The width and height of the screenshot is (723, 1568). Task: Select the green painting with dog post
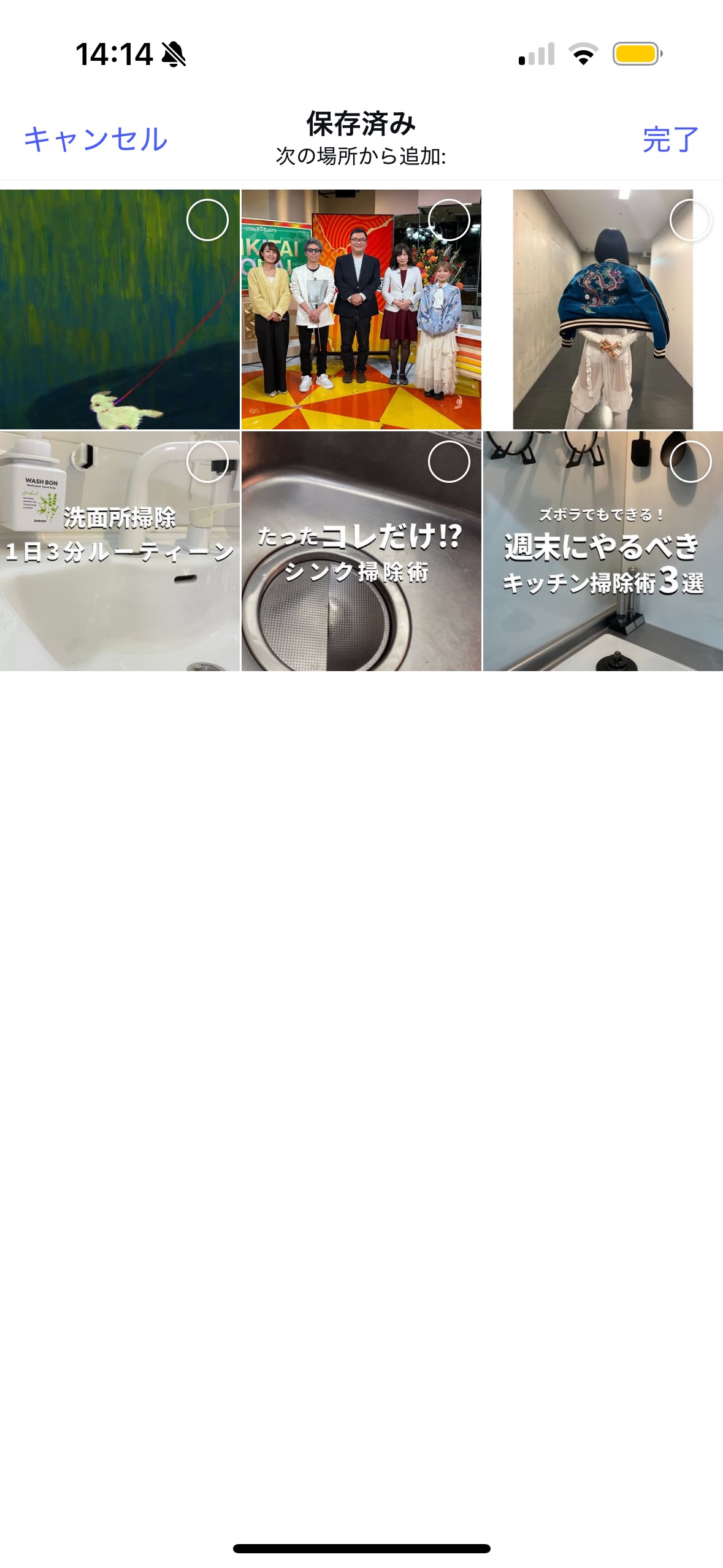207,220
